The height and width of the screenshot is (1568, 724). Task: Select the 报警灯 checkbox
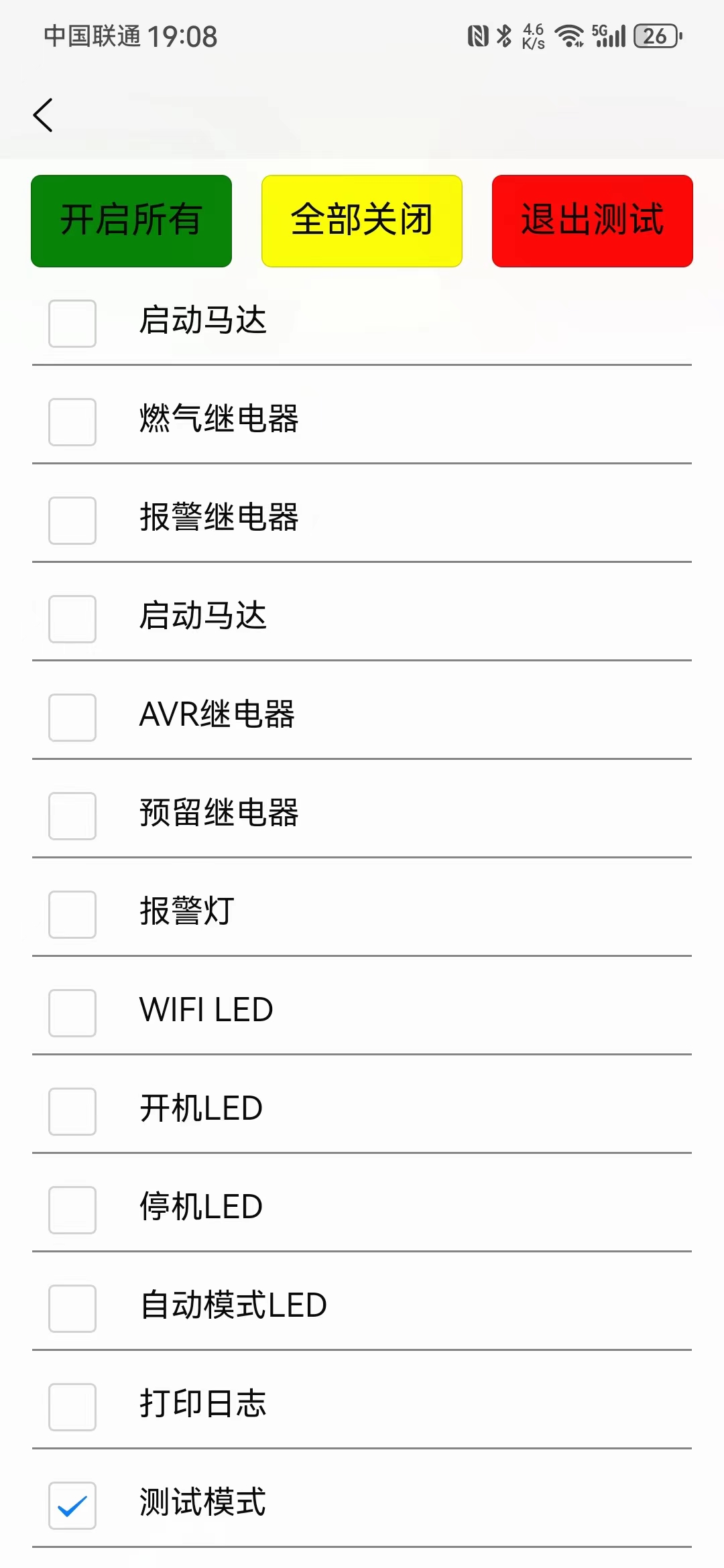(x=72, y=915)
